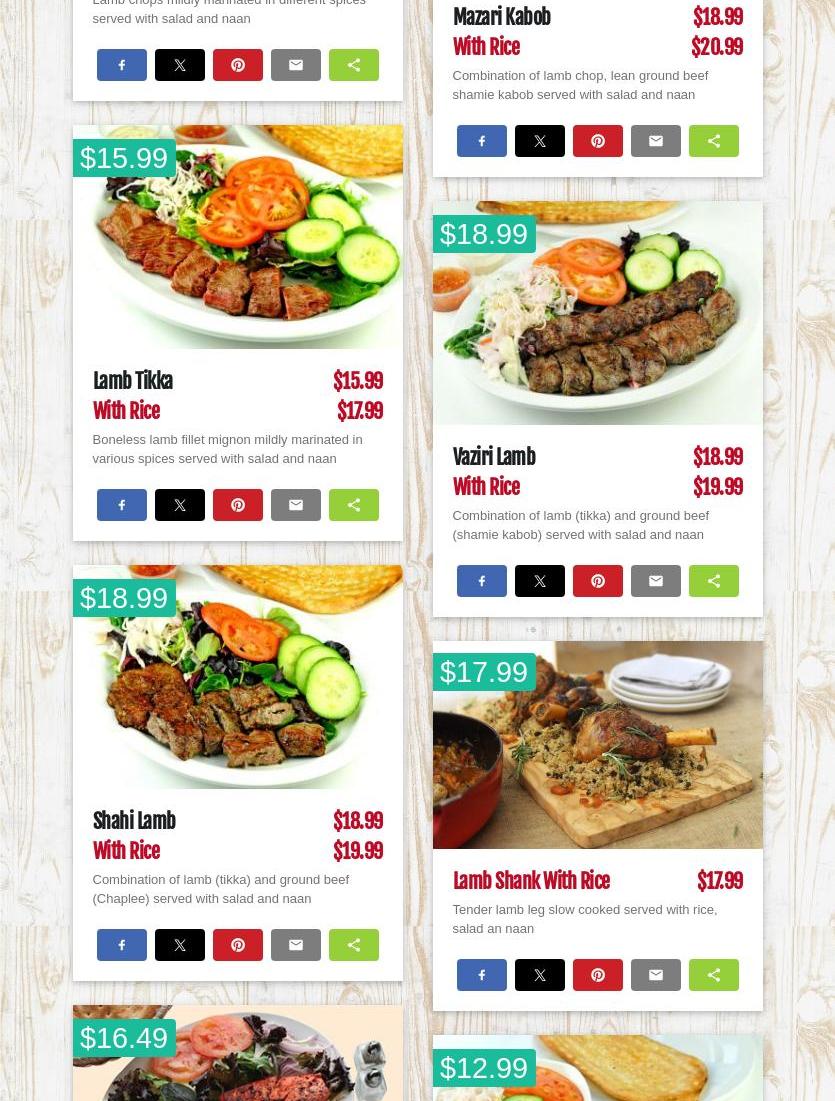This screenshot has height=1101, width=835.
Task: Open ShareThis options for Shahi Lamb
Action: [x=354, y=945]
